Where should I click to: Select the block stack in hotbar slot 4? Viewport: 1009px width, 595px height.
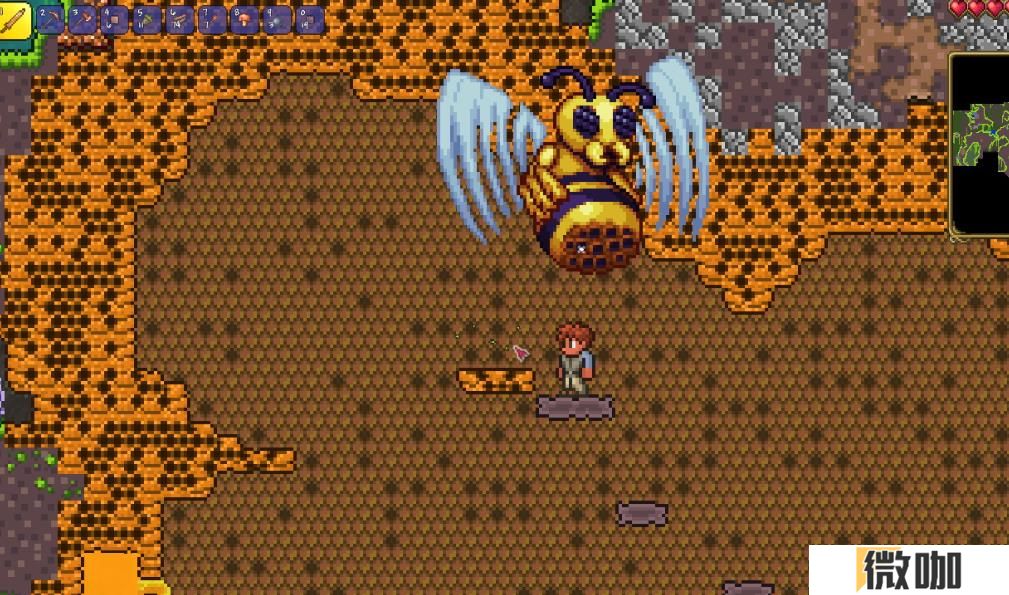click(x=115, y=19)
